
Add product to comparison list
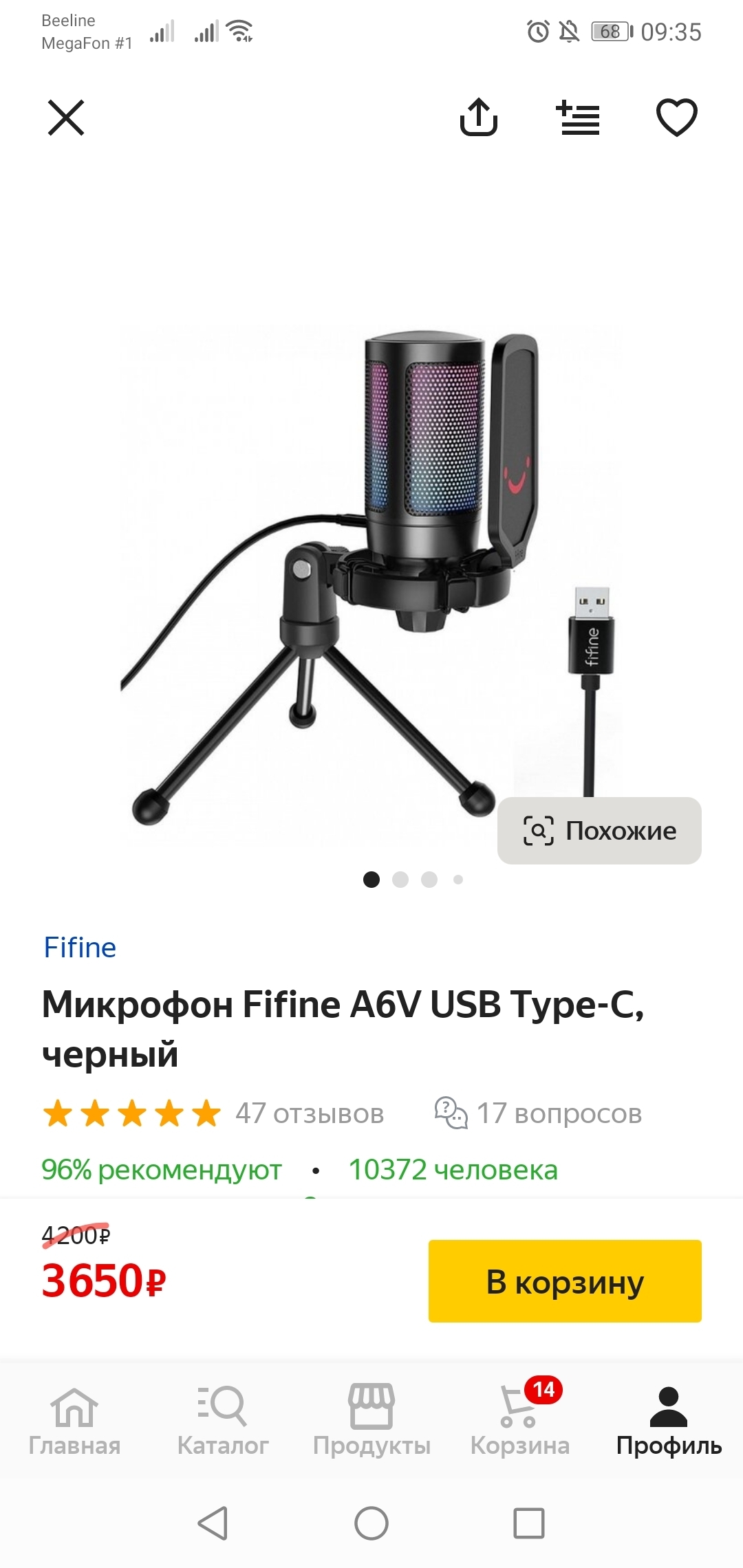pyautogui.click(x=578, y=118)
